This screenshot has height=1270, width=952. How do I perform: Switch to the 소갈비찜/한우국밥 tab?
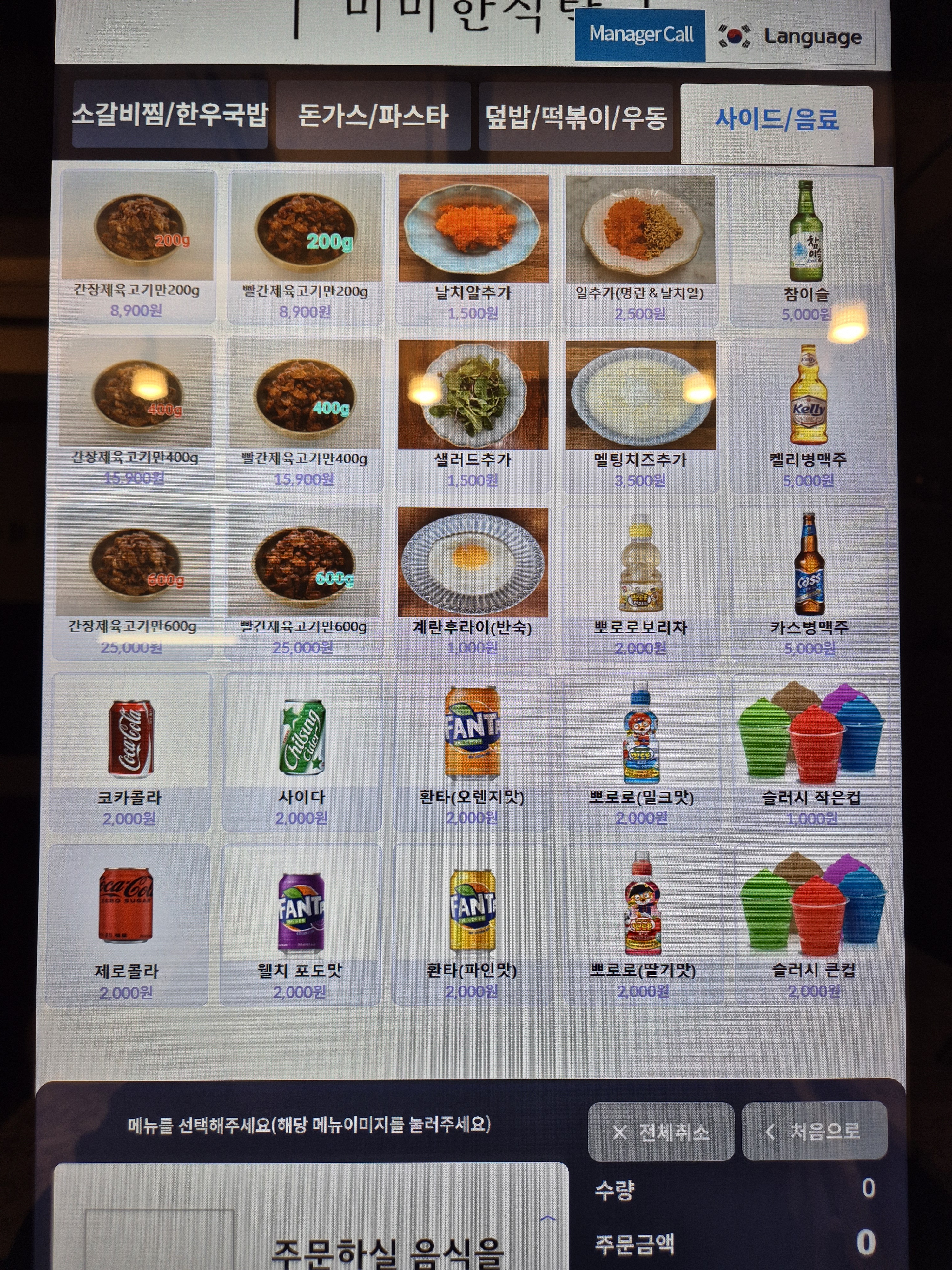[x=170, y=115]
